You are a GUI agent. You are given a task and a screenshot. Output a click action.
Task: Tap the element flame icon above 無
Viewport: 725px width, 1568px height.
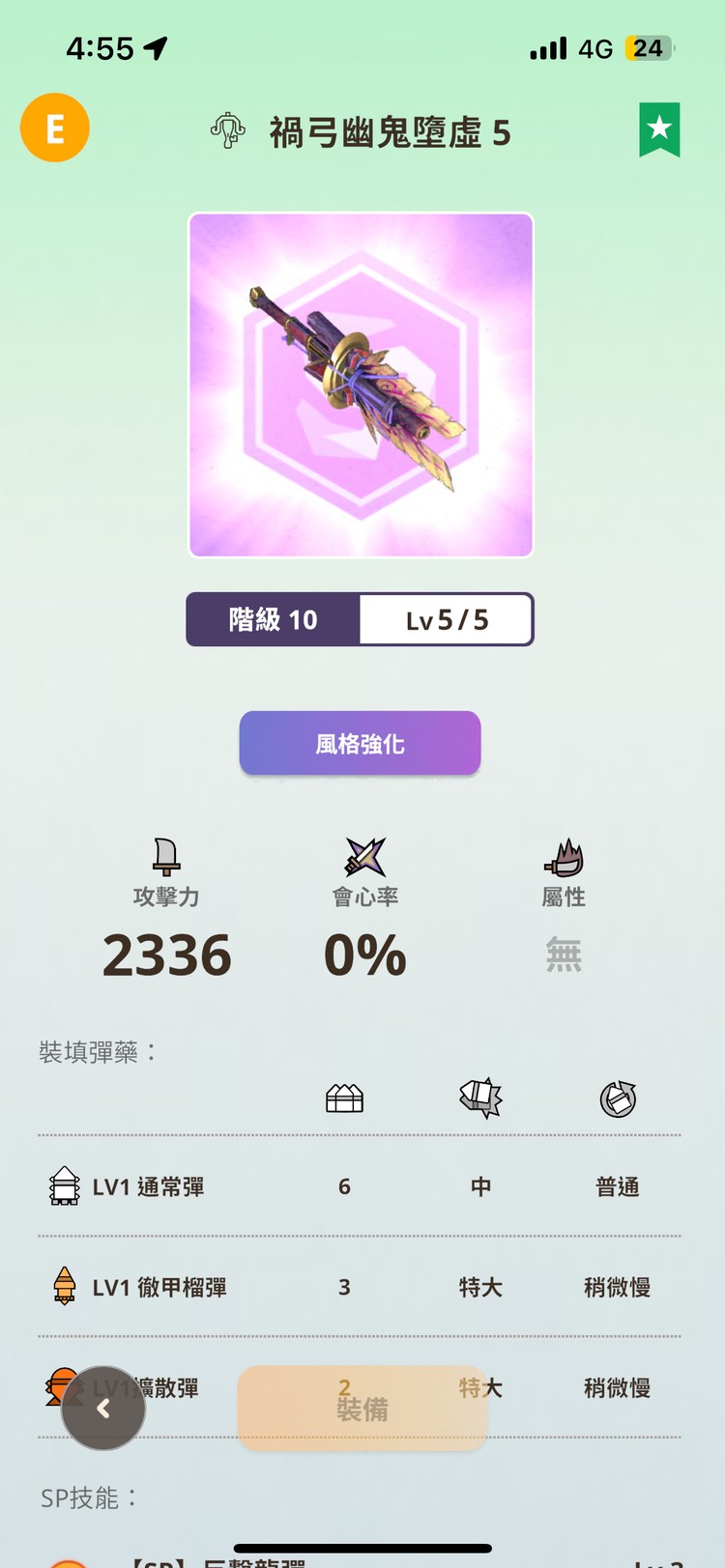pos(564,858)
